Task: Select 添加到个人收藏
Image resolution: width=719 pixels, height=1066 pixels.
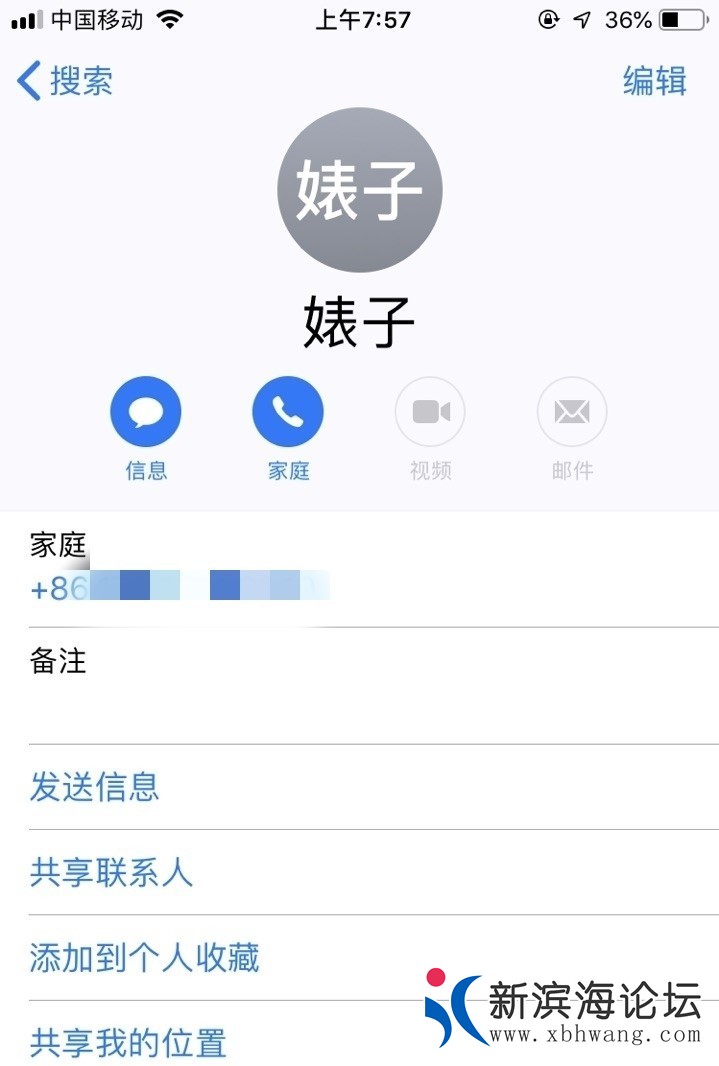Action: pos(145,958)
